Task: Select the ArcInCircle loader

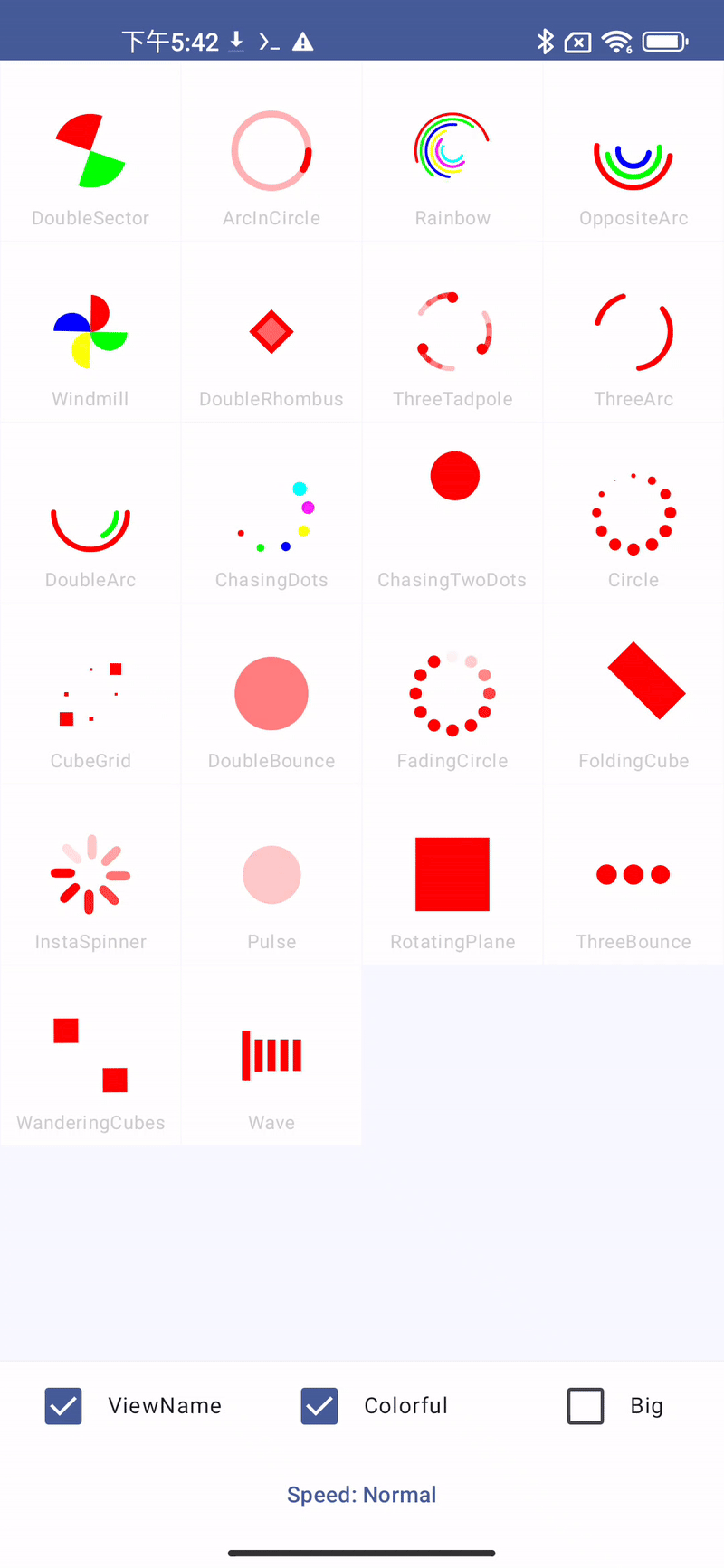Action: [271, 152]
